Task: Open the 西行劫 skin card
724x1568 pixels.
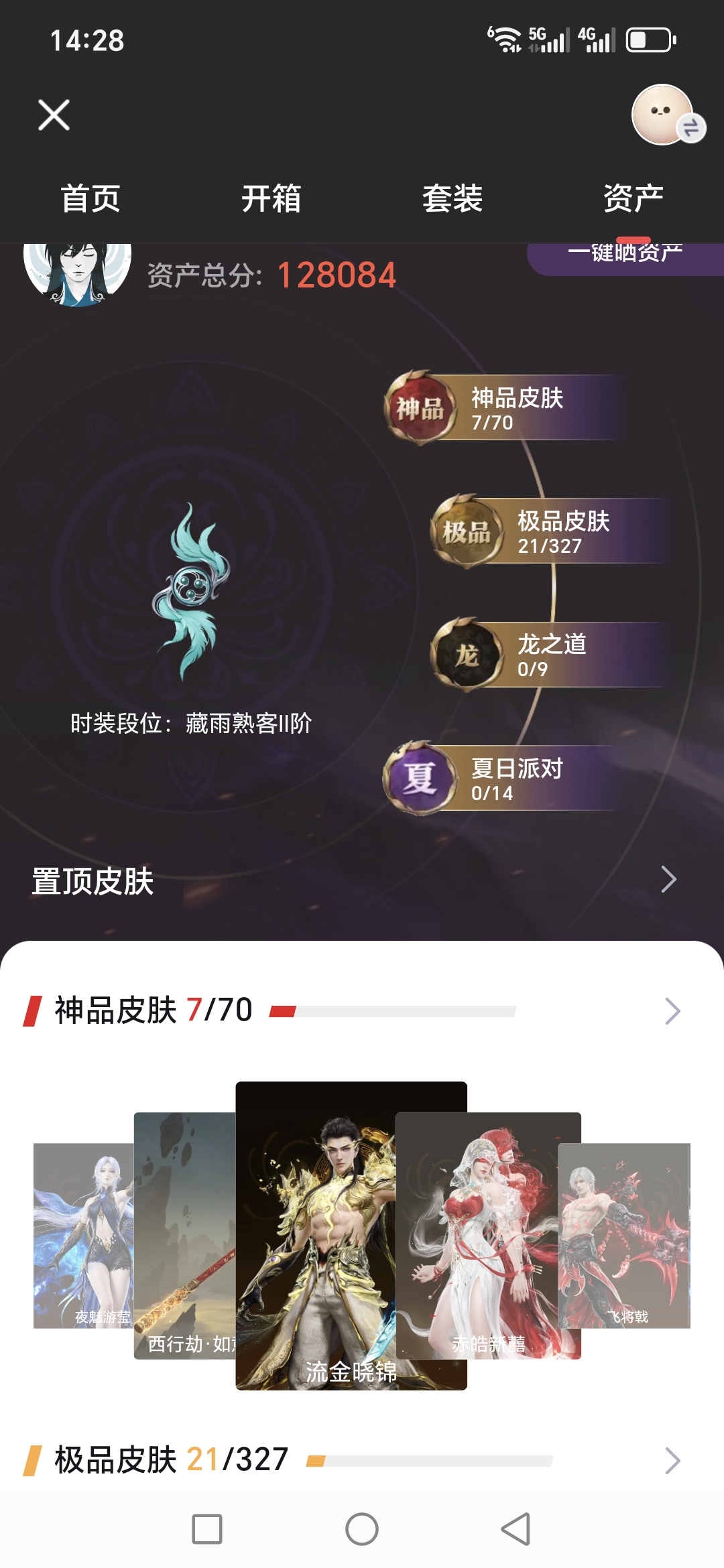Action: (x=184, y=1236)
